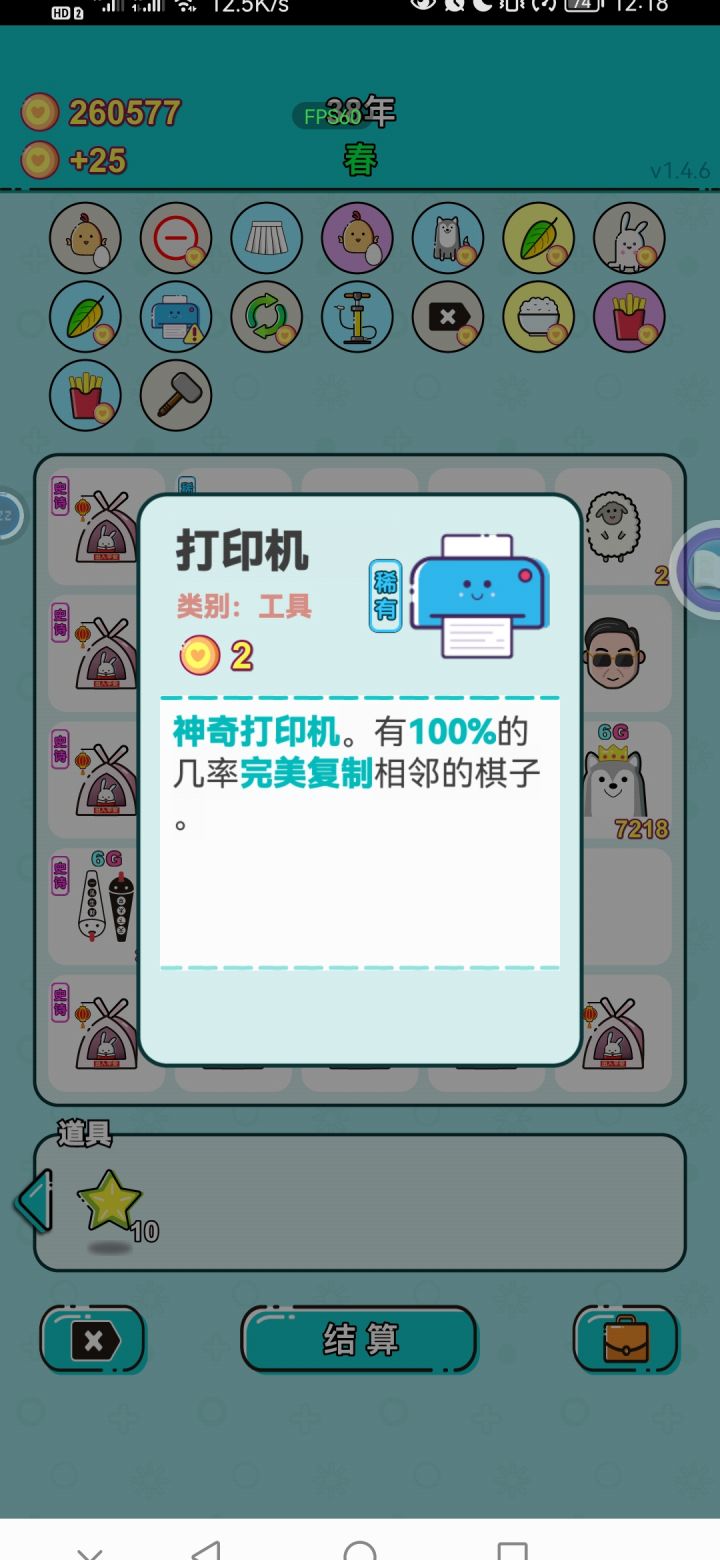
Task: Select the purple chick item icon
Action: (357, 238)
